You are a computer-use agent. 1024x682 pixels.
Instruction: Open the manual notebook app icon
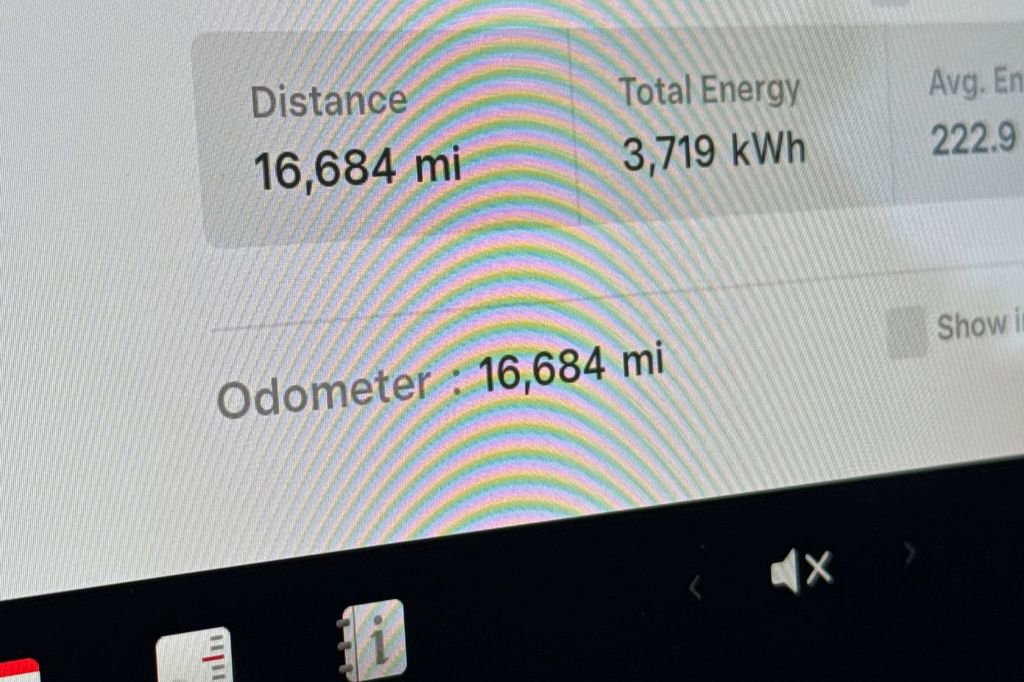pyautogui.click(x=372, y=642)
